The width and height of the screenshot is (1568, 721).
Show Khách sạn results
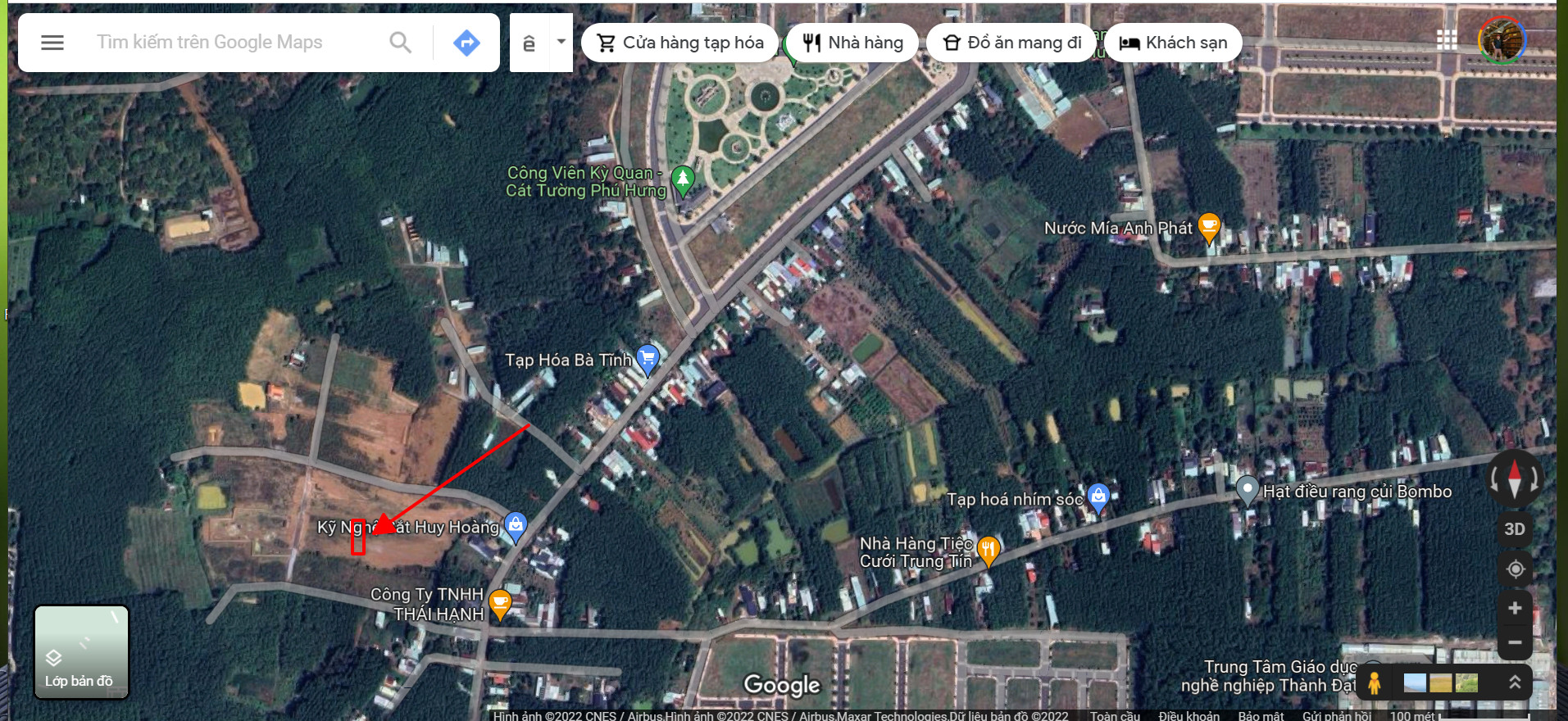1173,43
